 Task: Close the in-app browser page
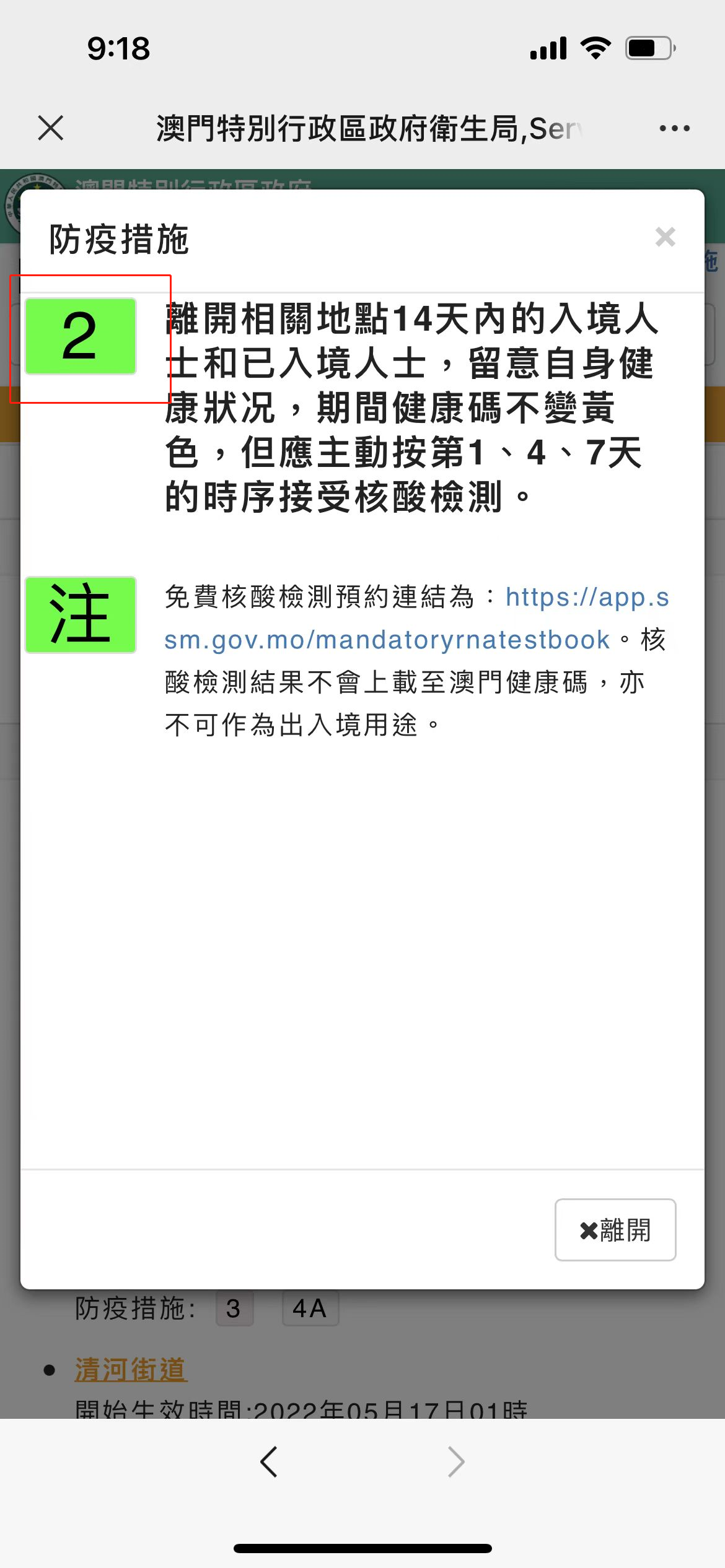click(51, 128)
